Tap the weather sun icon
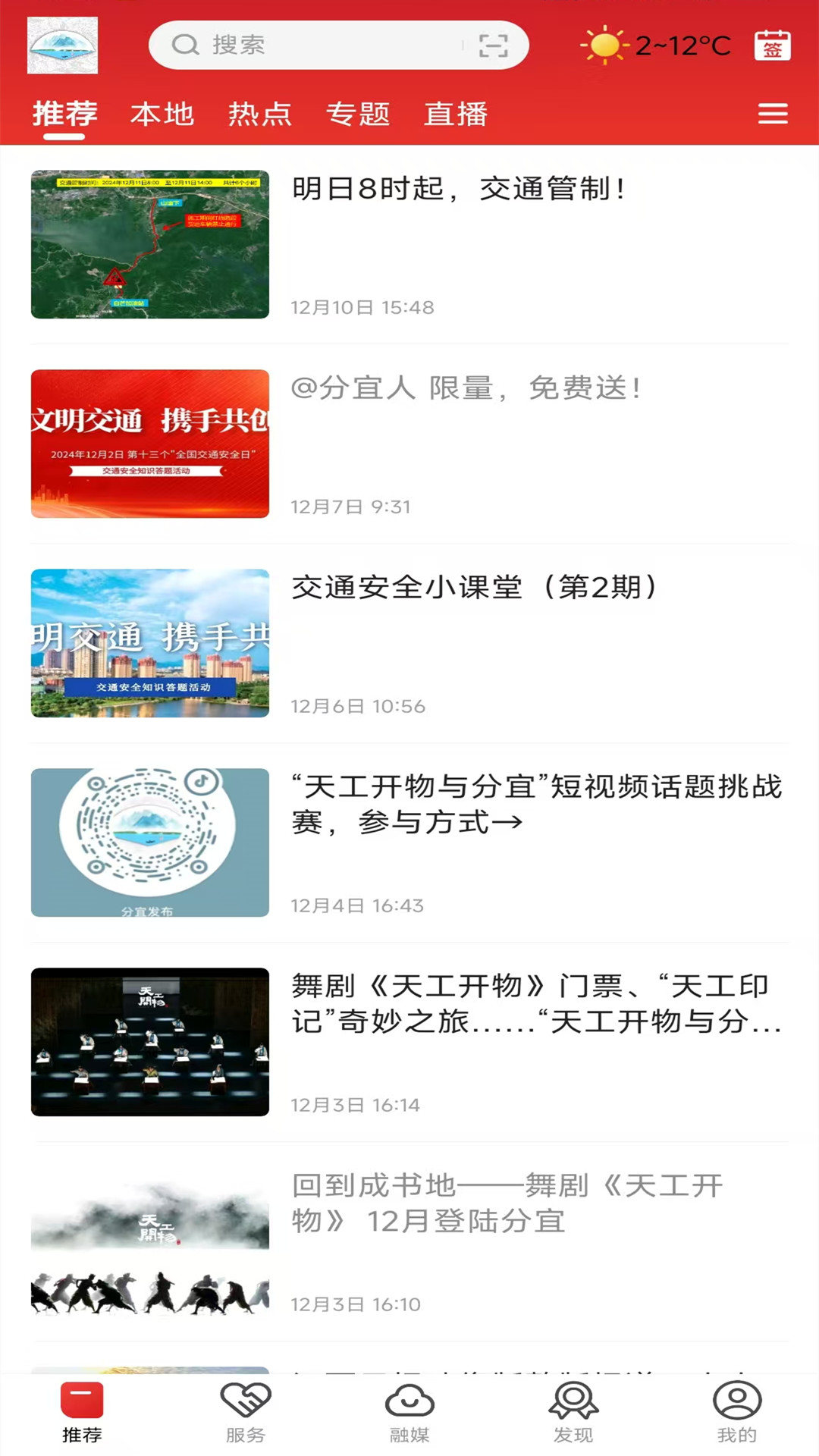Image resolution: width=819 pixels, height=1456 pixels. pyautogui.click(x=604, y=45)
